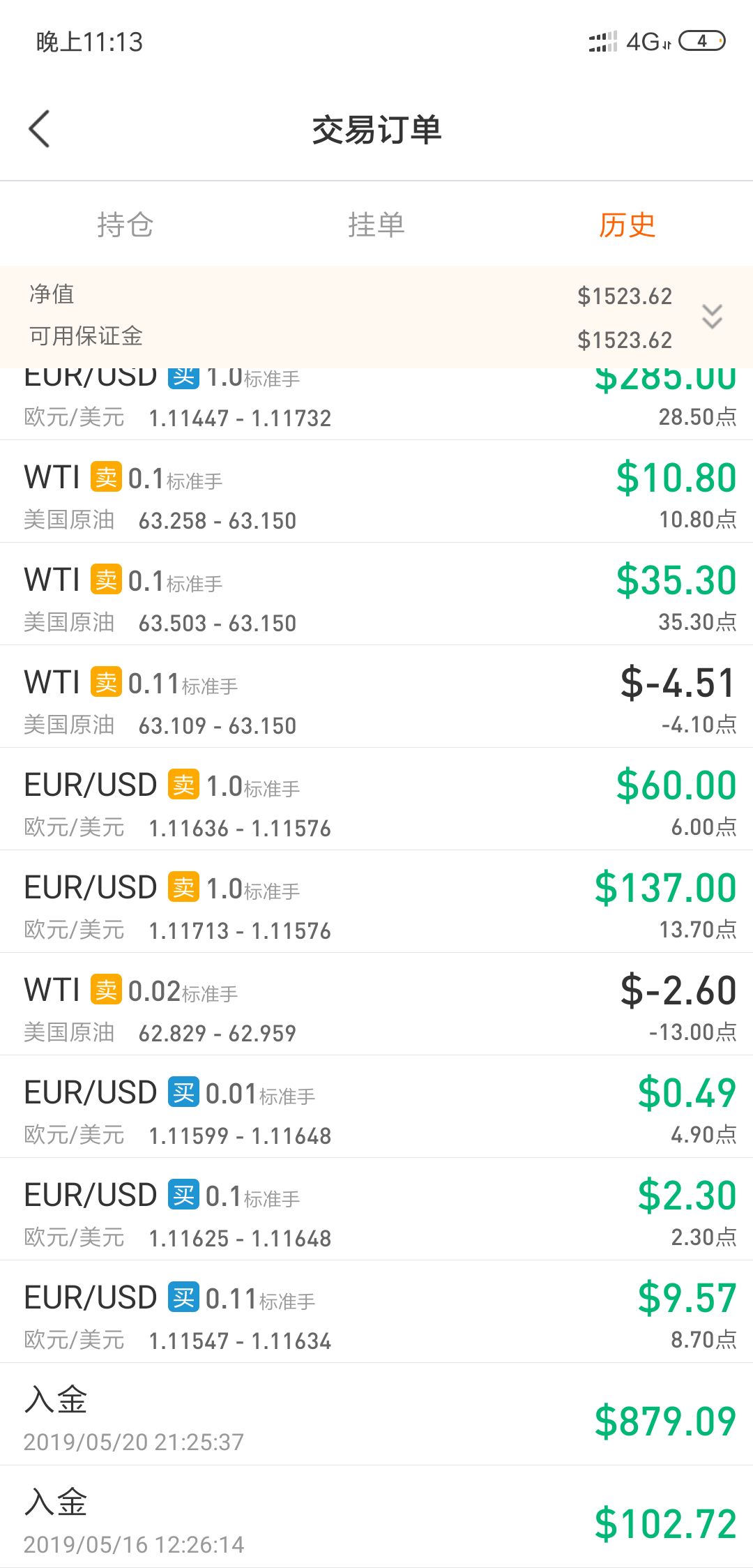Viewport: 753px width, 1568px height.
Task: View the 入金 record of $102.72
Action: 376,1517
